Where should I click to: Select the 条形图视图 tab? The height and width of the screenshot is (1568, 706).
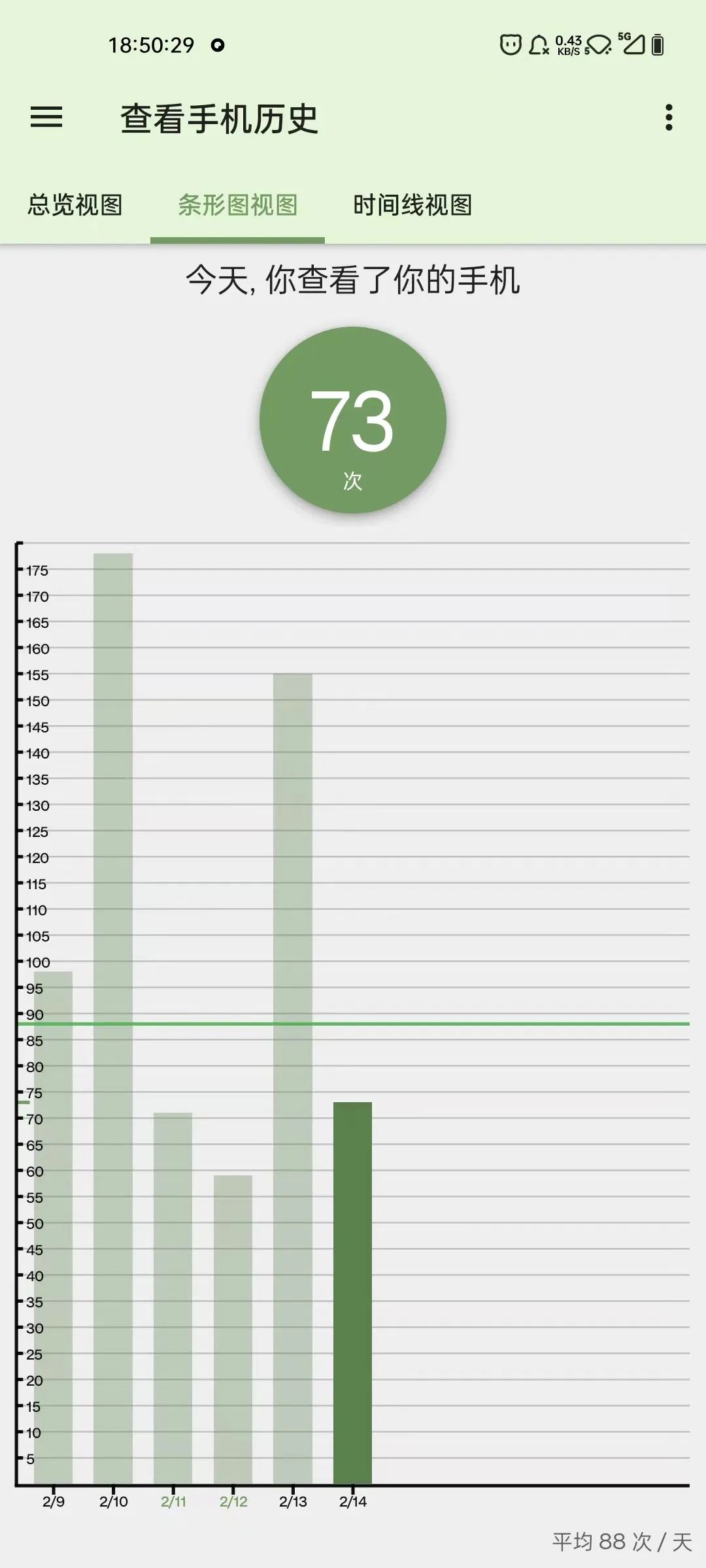pyautogui.click(x=237, y=205)
